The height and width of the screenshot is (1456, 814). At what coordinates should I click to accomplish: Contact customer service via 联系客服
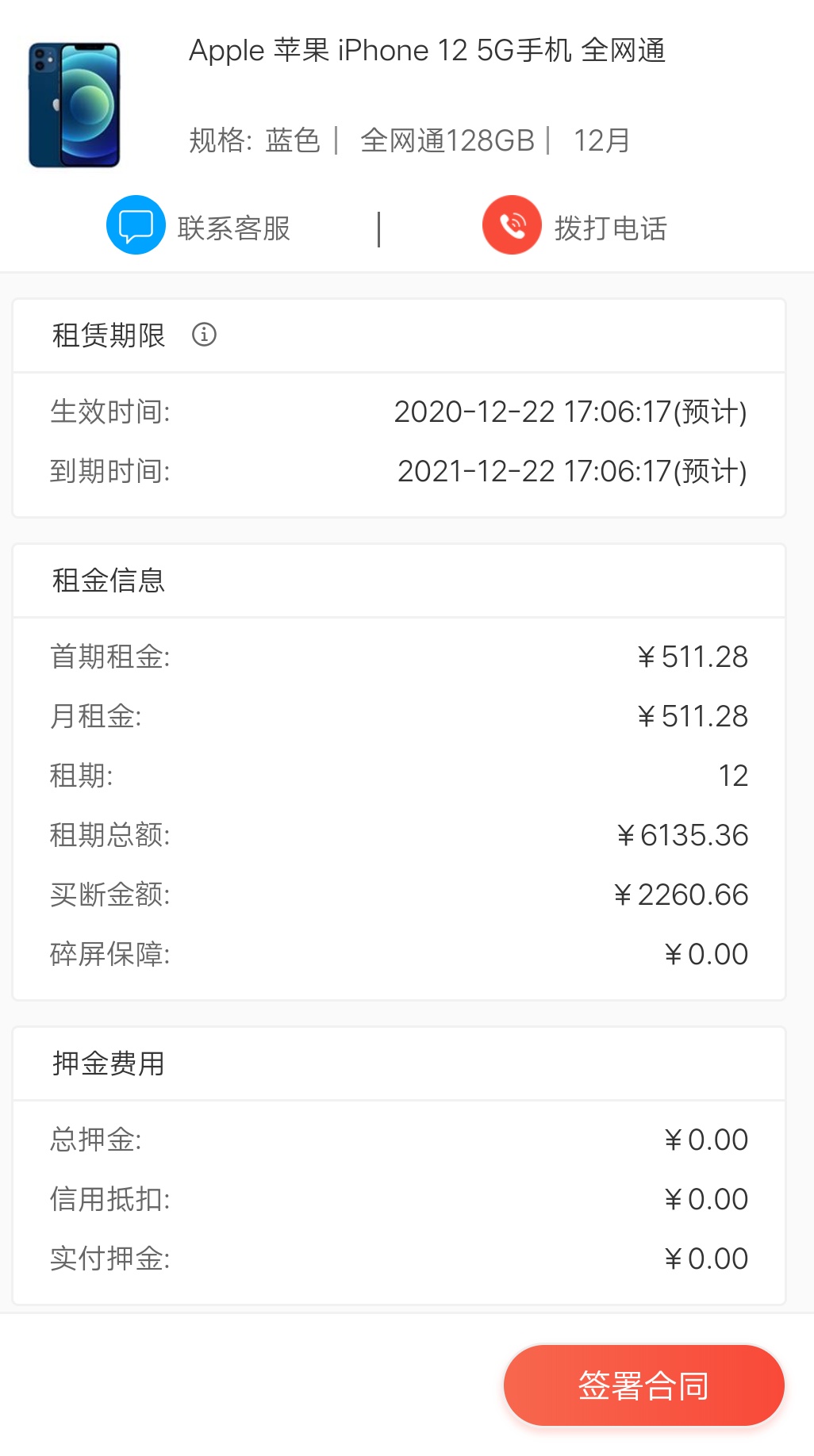coord(199,226)
